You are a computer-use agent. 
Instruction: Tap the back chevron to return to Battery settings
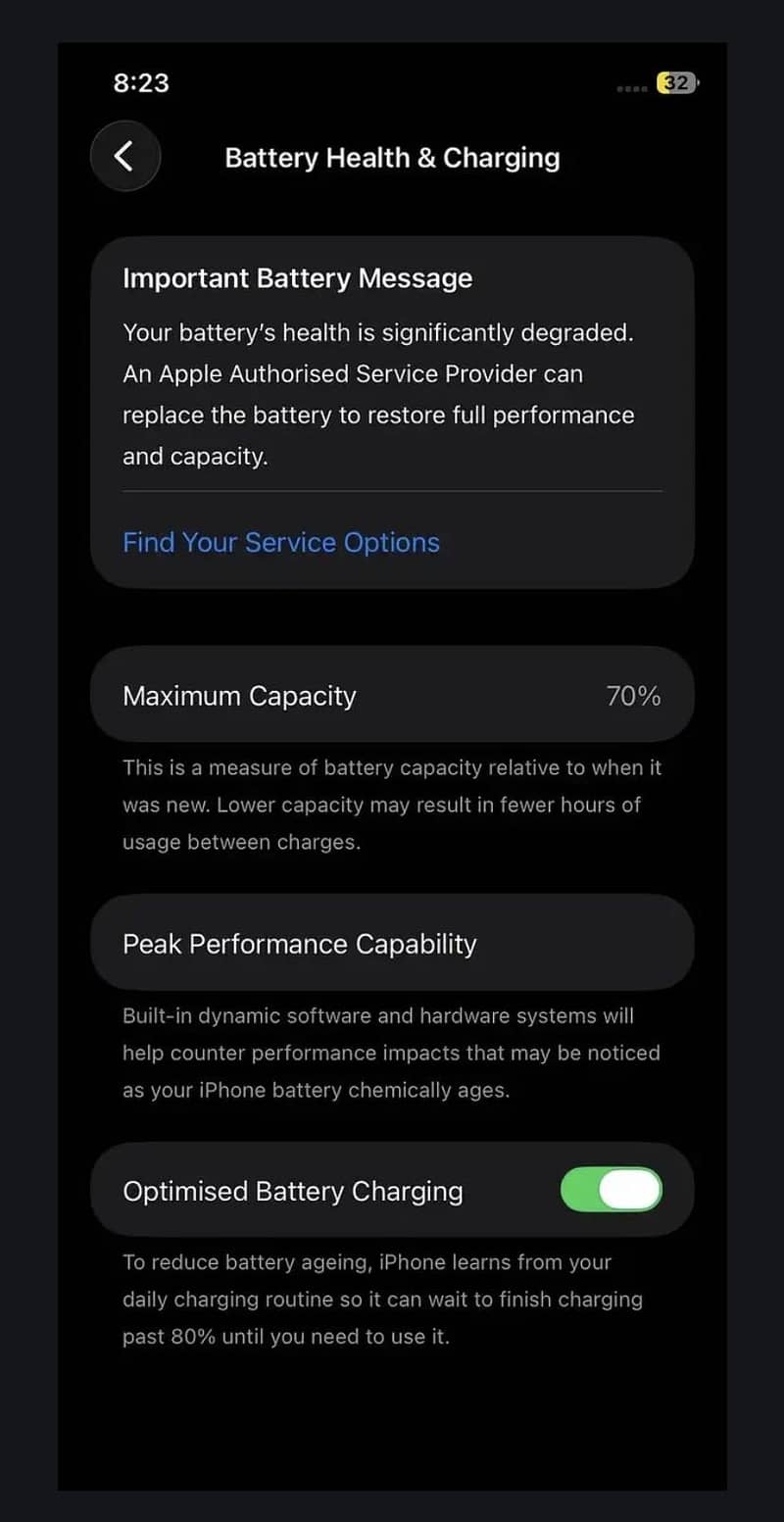(125, 157)
